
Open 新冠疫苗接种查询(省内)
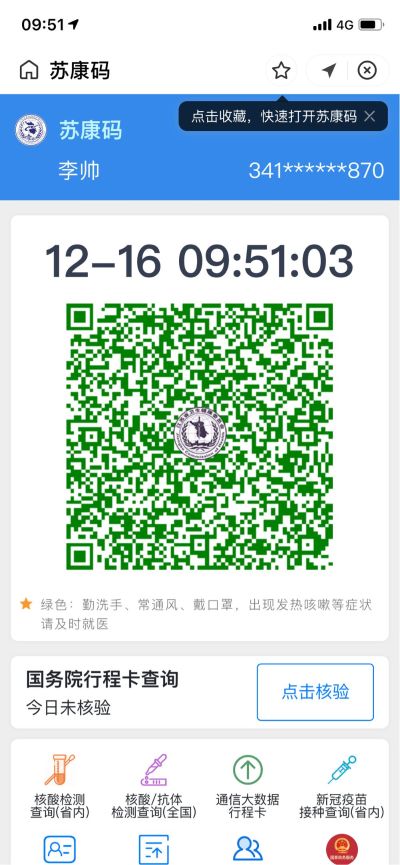342,786
